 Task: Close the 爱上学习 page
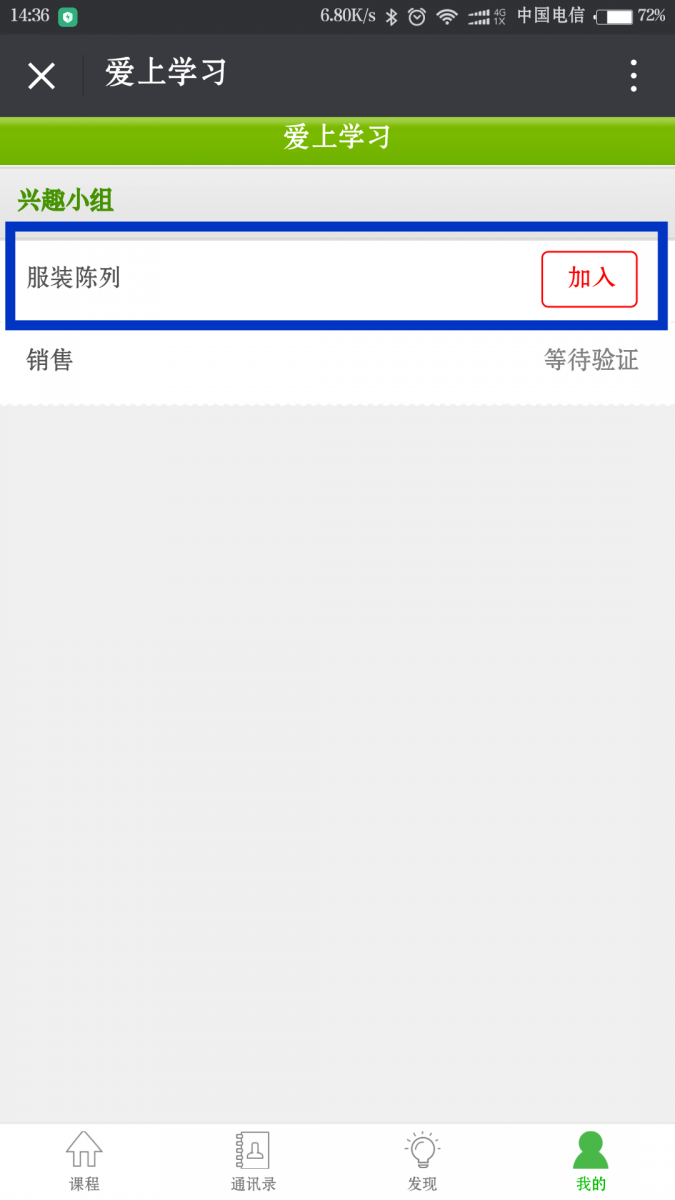(x=41, y=76)
